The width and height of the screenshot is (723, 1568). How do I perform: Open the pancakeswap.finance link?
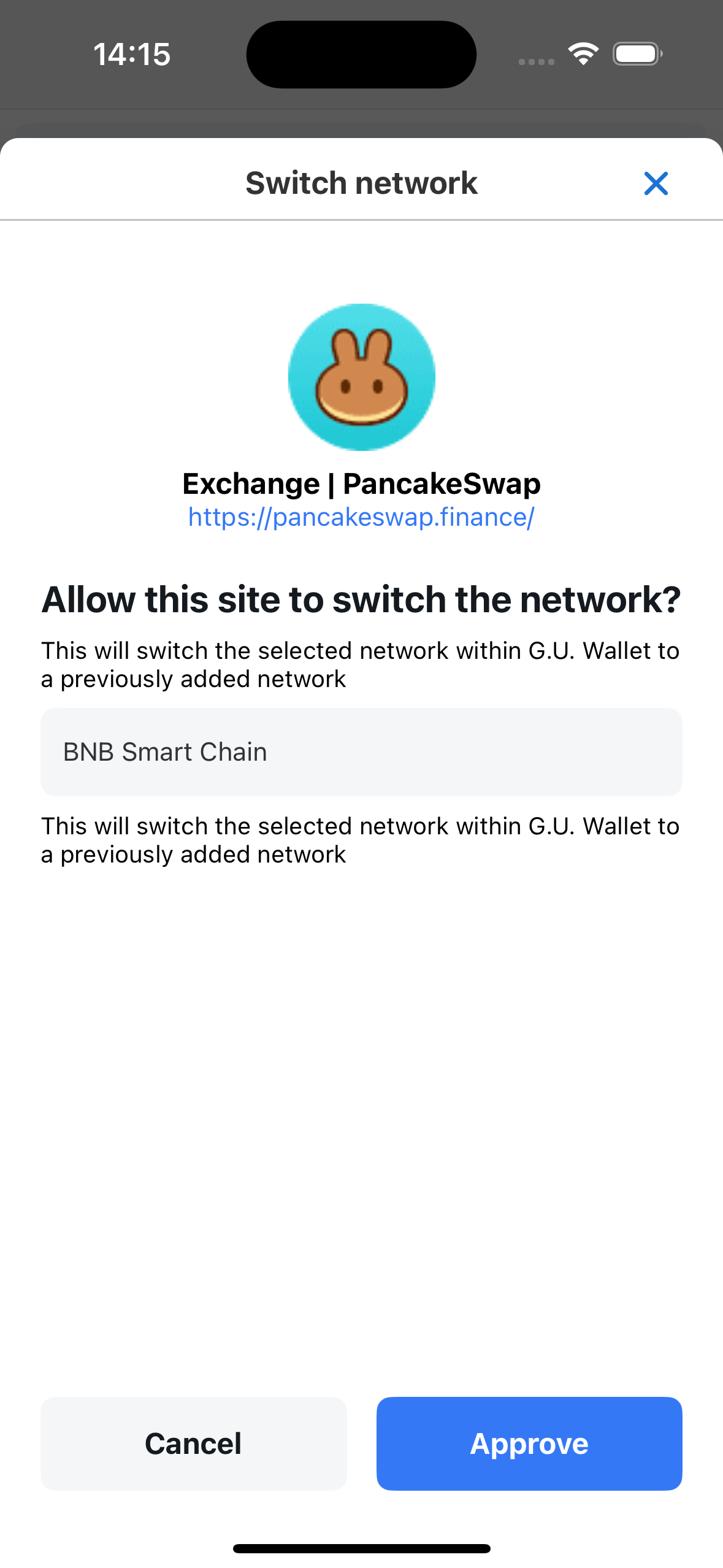(361, 517)
